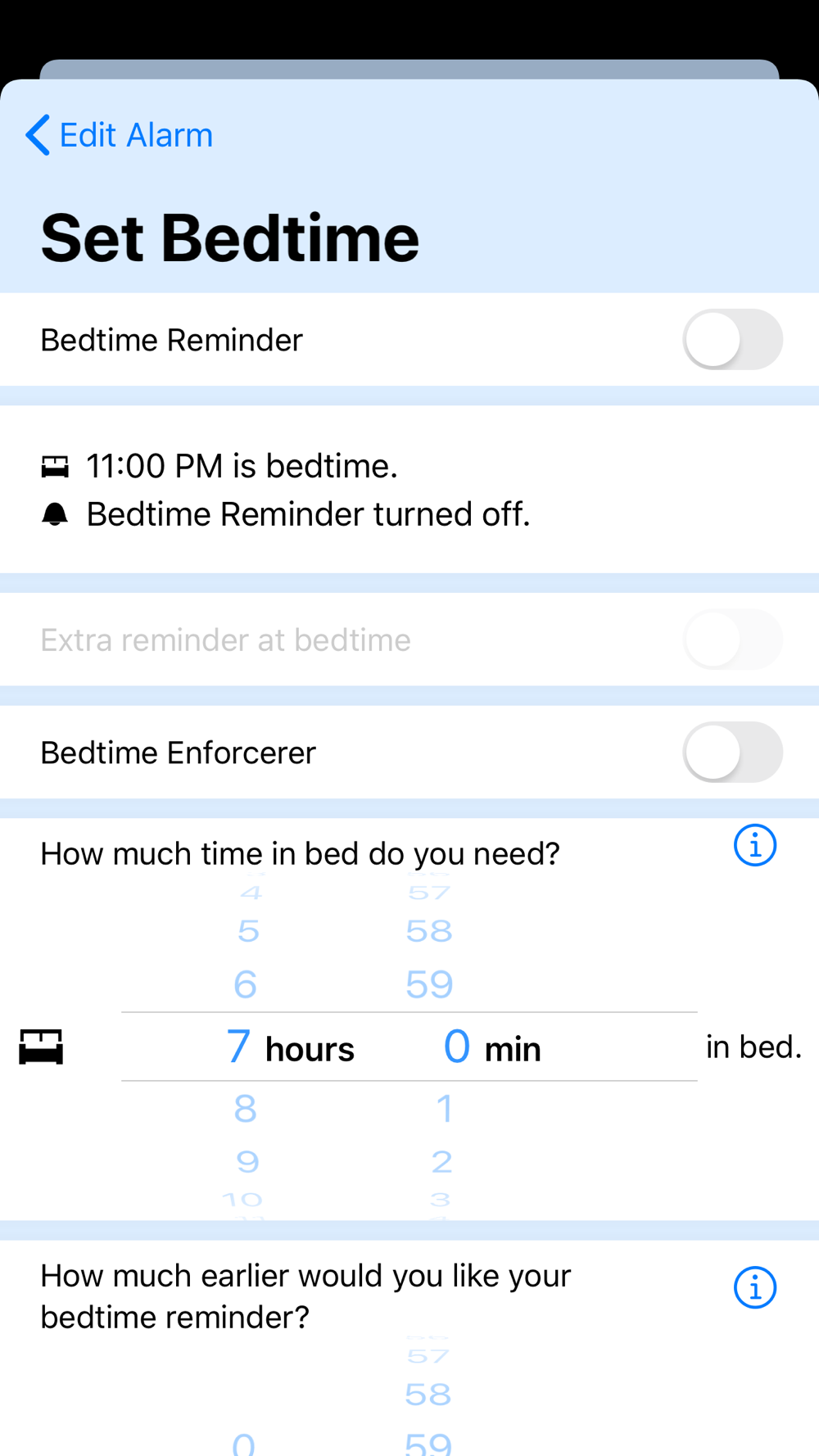819x1456 pixels.
Task: Open info about earlier bedtime reminder
Action: (754, 1287)
